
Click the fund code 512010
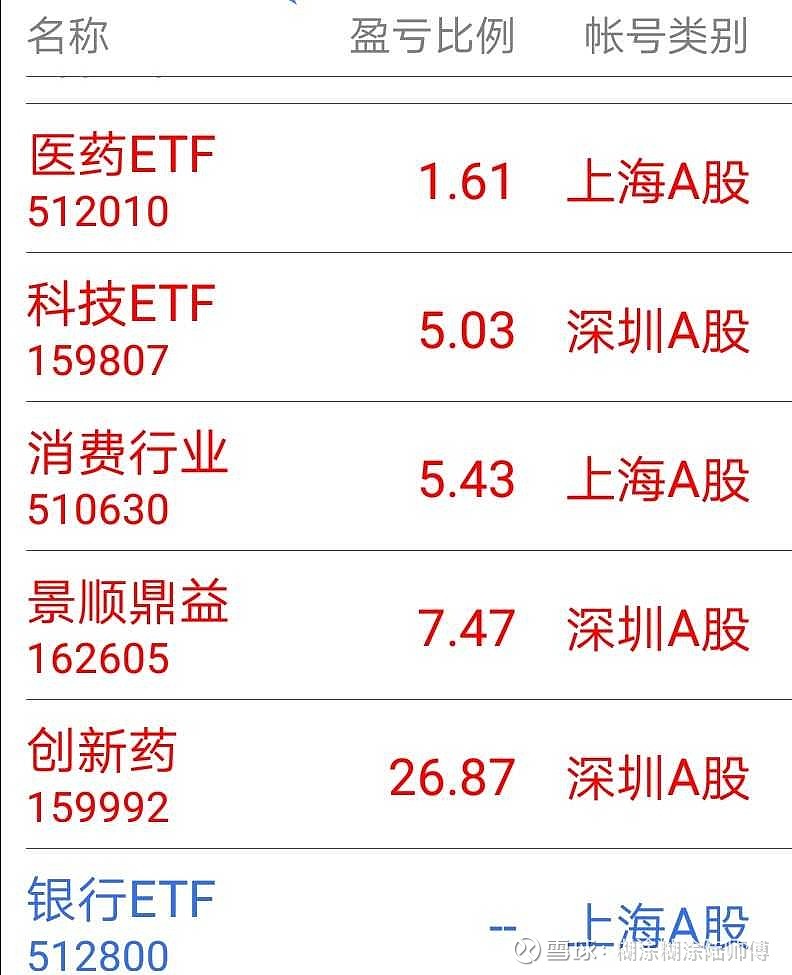97,212
